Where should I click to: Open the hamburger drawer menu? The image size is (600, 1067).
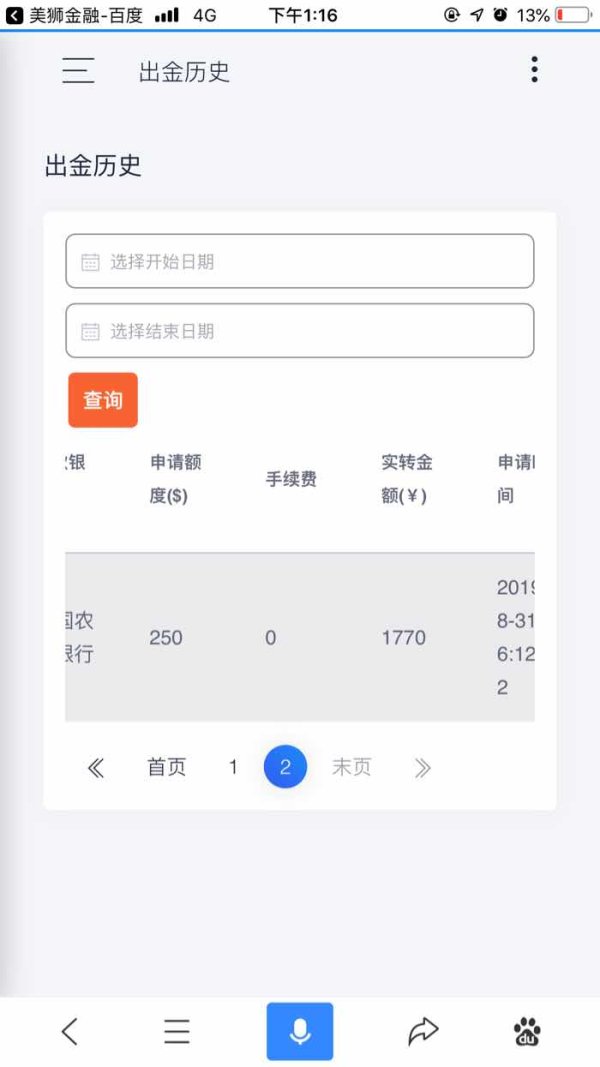[x=78, y=71]
